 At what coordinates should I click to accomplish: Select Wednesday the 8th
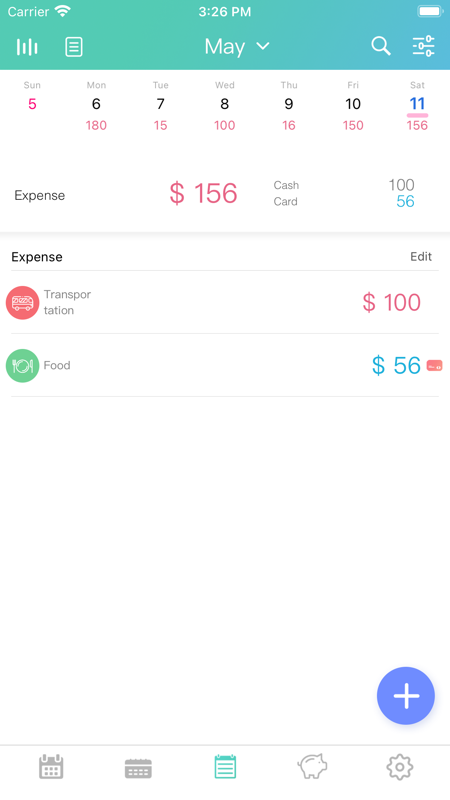tap(224, 105)
